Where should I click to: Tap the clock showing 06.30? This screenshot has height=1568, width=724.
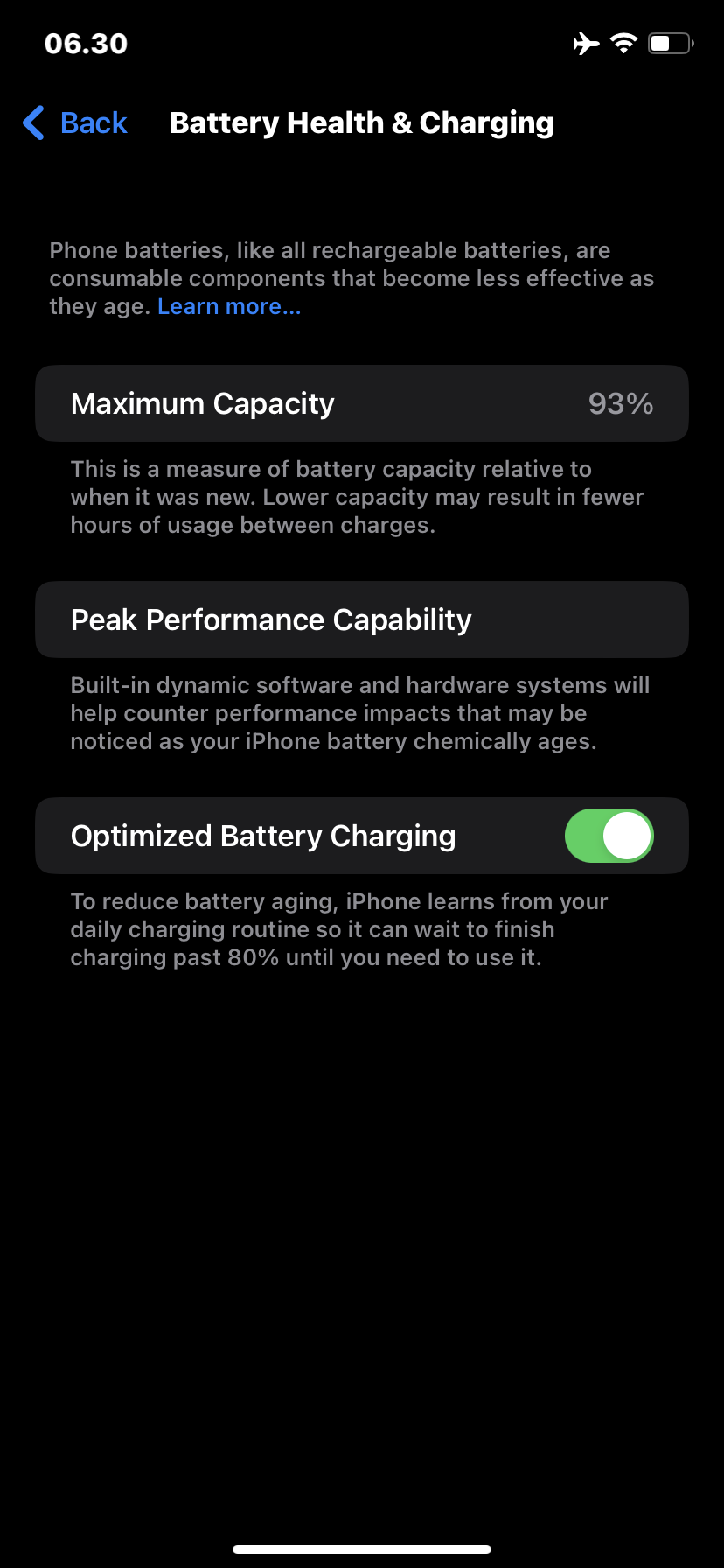click(85, 43)
